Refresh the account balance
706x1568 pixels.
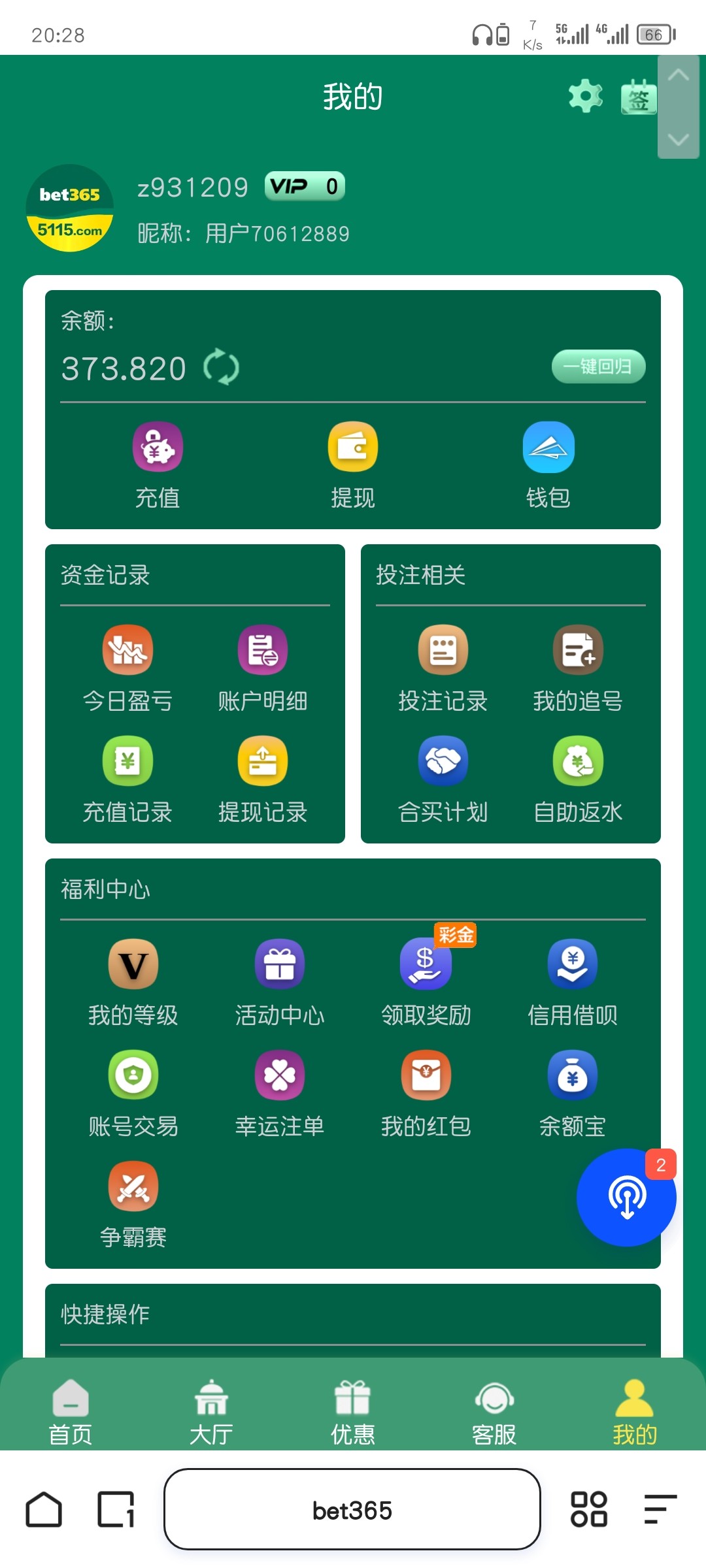221,367
